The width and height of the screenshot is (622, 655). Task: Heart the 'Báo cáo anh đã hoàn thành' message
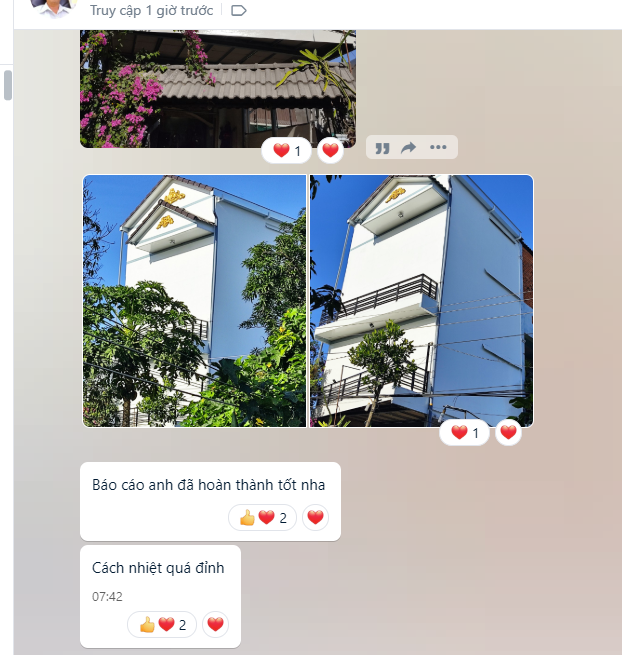coord(315,517)
